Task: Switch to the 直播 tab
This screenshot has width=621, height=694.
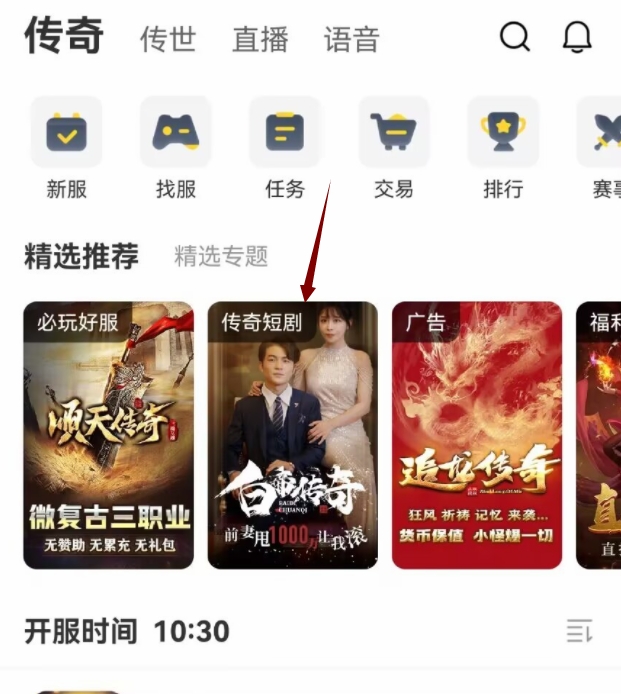Action: pyautogui.click(x=260, y=40)
